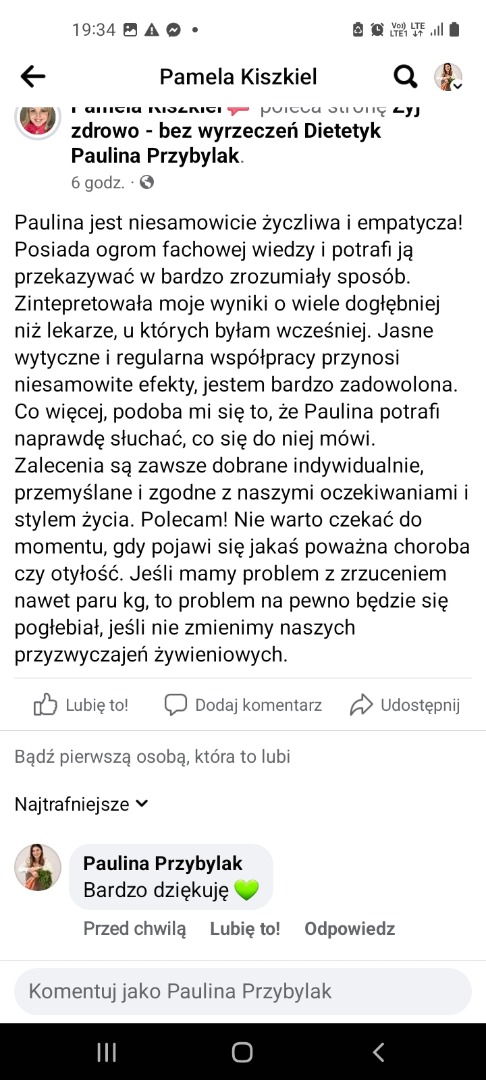Viewport: 486px width, 1080px height.
Task: Like the post with Lubię to!
Action: coord(81,705)
